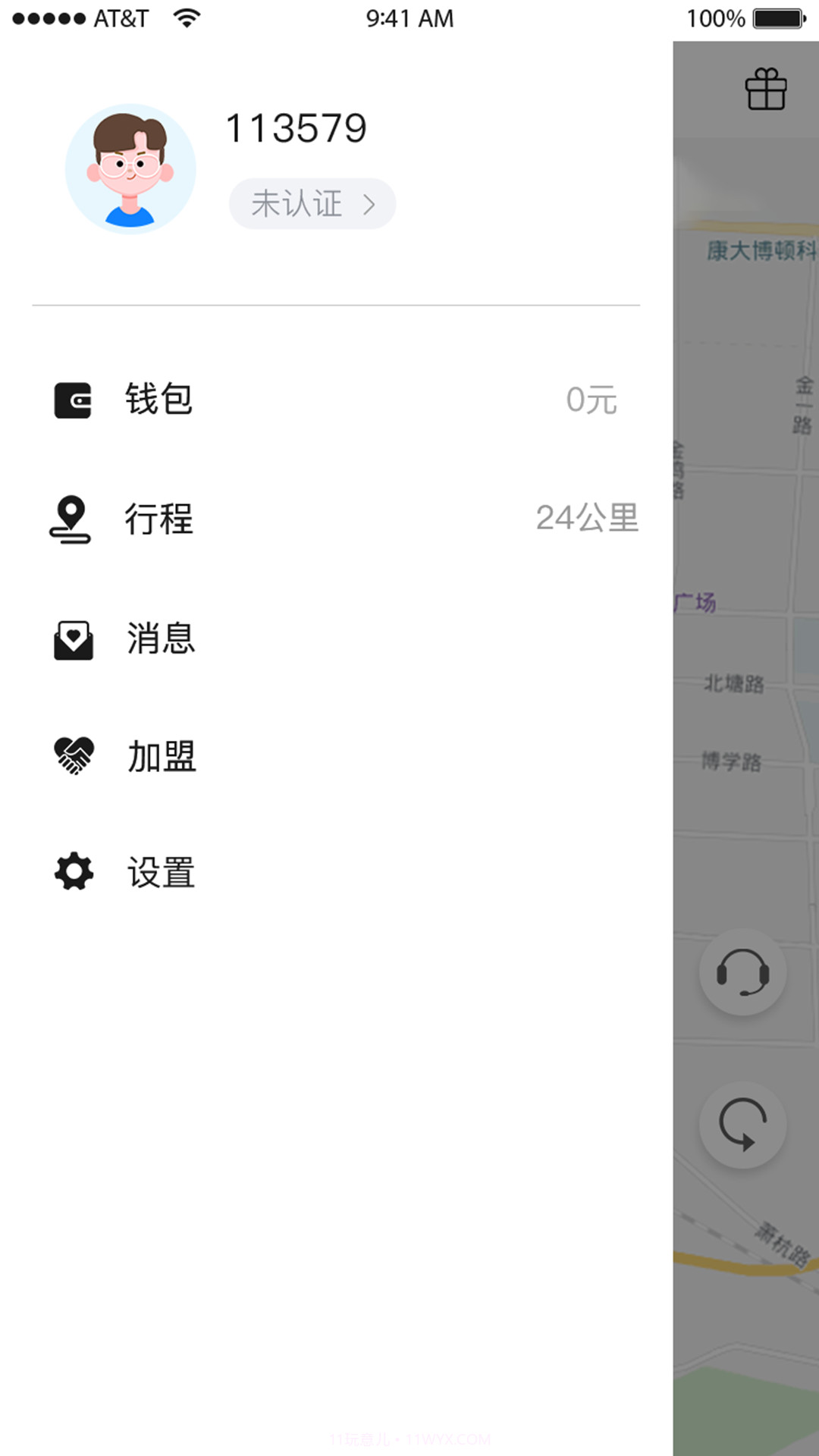Tap the user avatar illustration

pyautogui.click(x=130, y=170)
